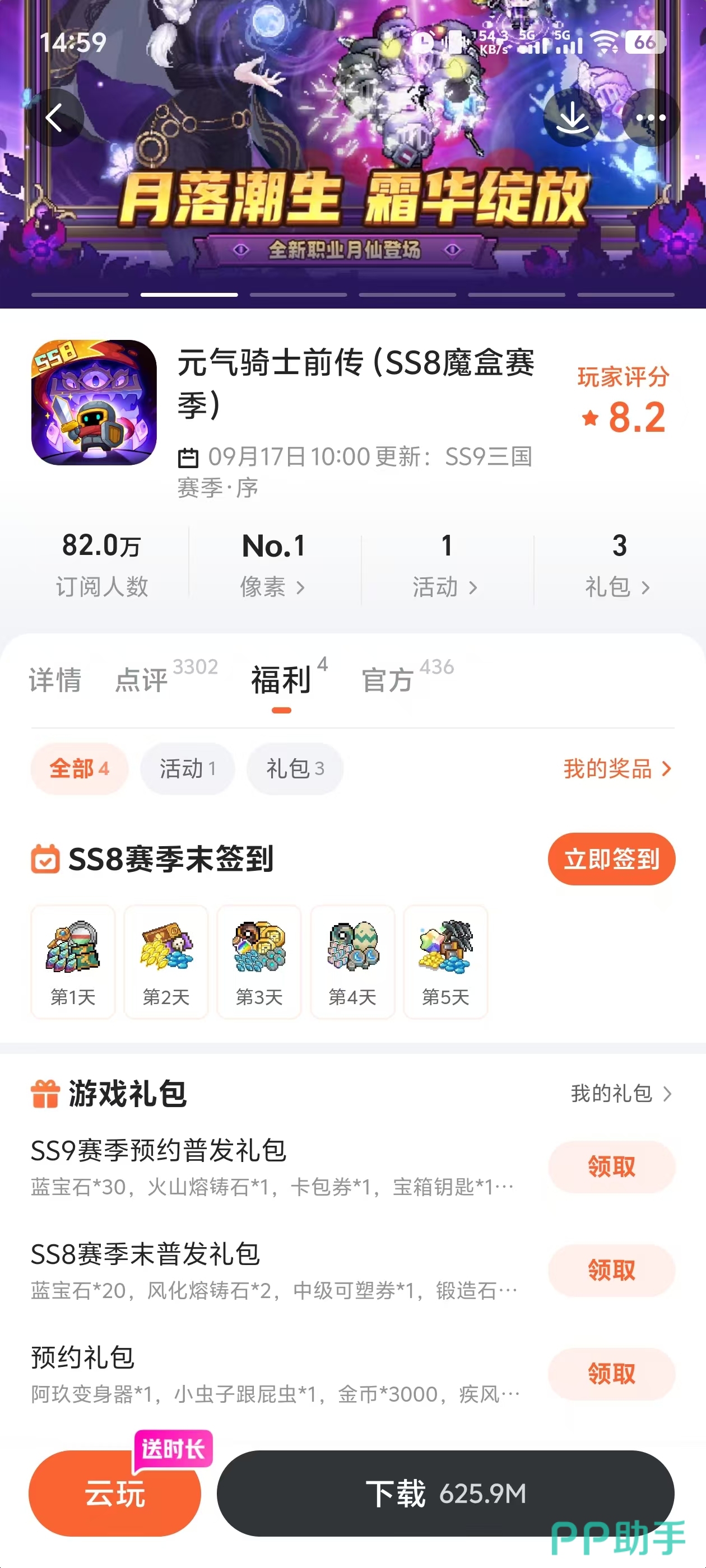
Task: Open the download manager icon
Action: pyautogui.click(x=572, y=118)
